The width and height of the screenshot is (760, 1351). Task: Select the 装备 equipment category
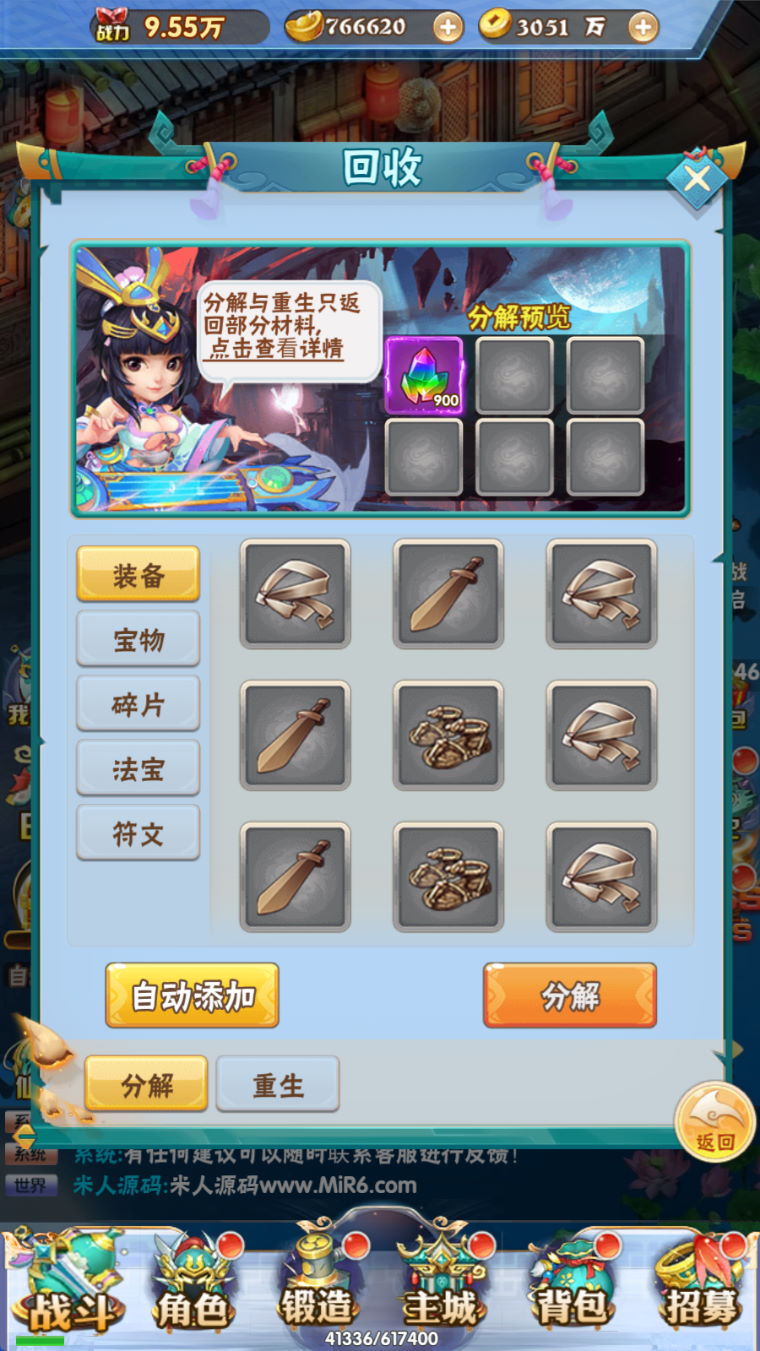click(x=138, y=575)
